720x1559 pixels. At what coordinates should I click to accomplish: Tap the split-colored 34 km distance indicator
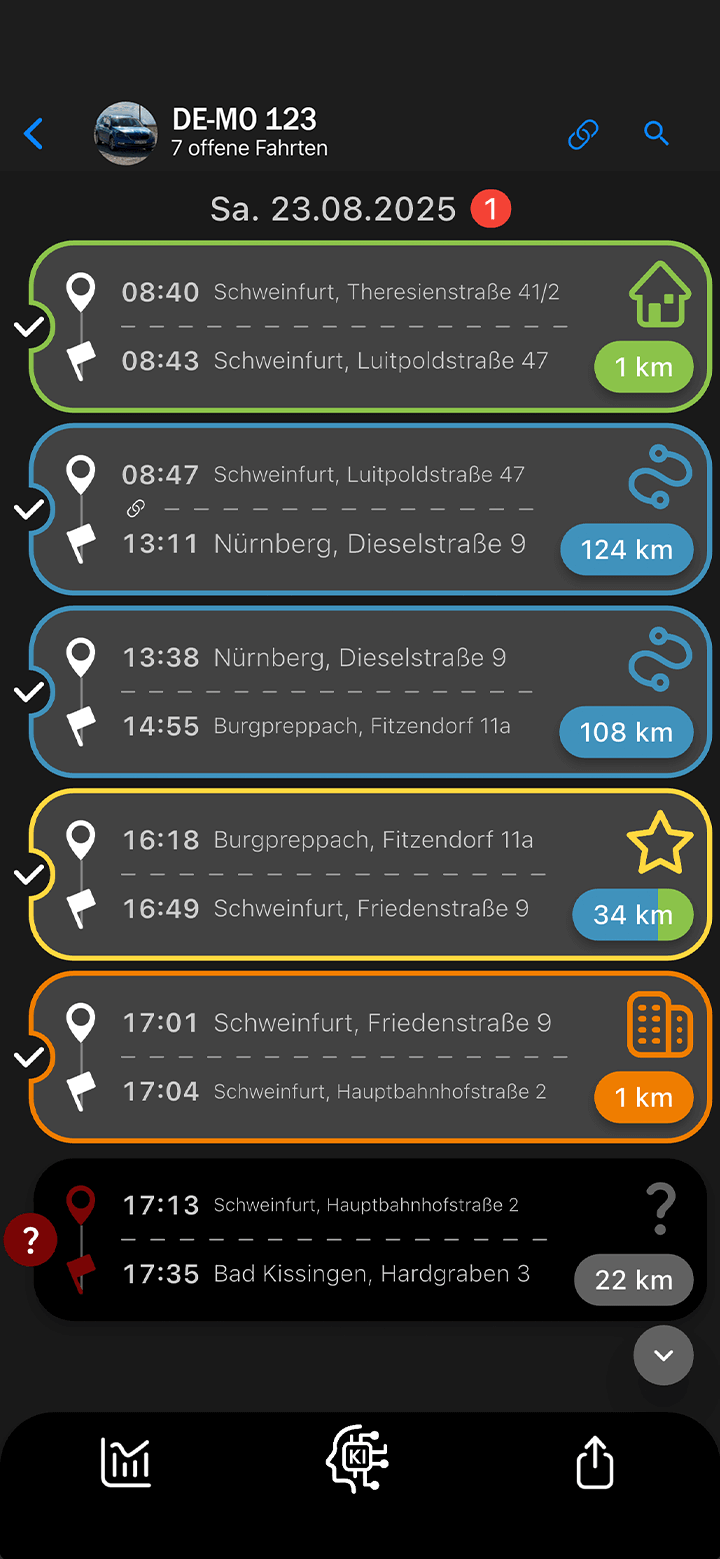tap(633, 914)
